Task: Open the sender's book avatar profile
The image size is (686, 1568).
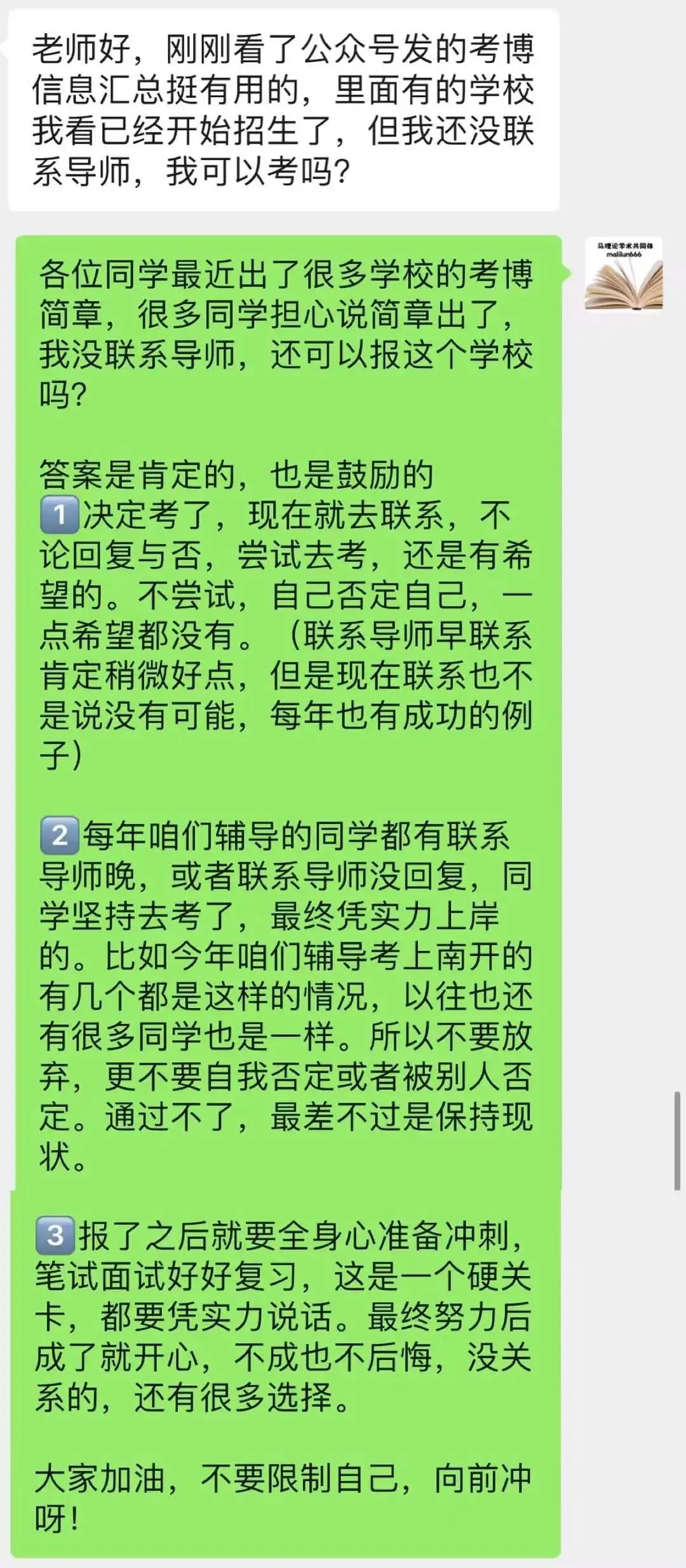Action: click(x=623, y=275)
